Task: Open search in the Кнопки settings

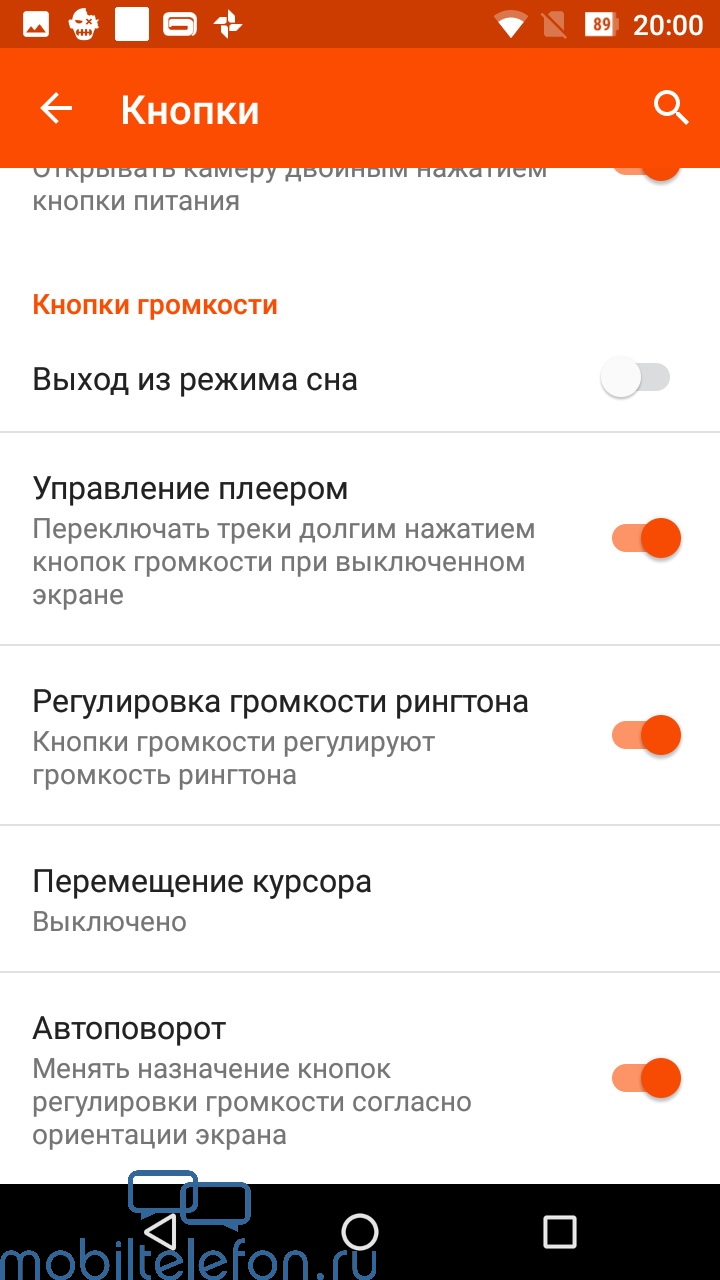Action: 671,108
